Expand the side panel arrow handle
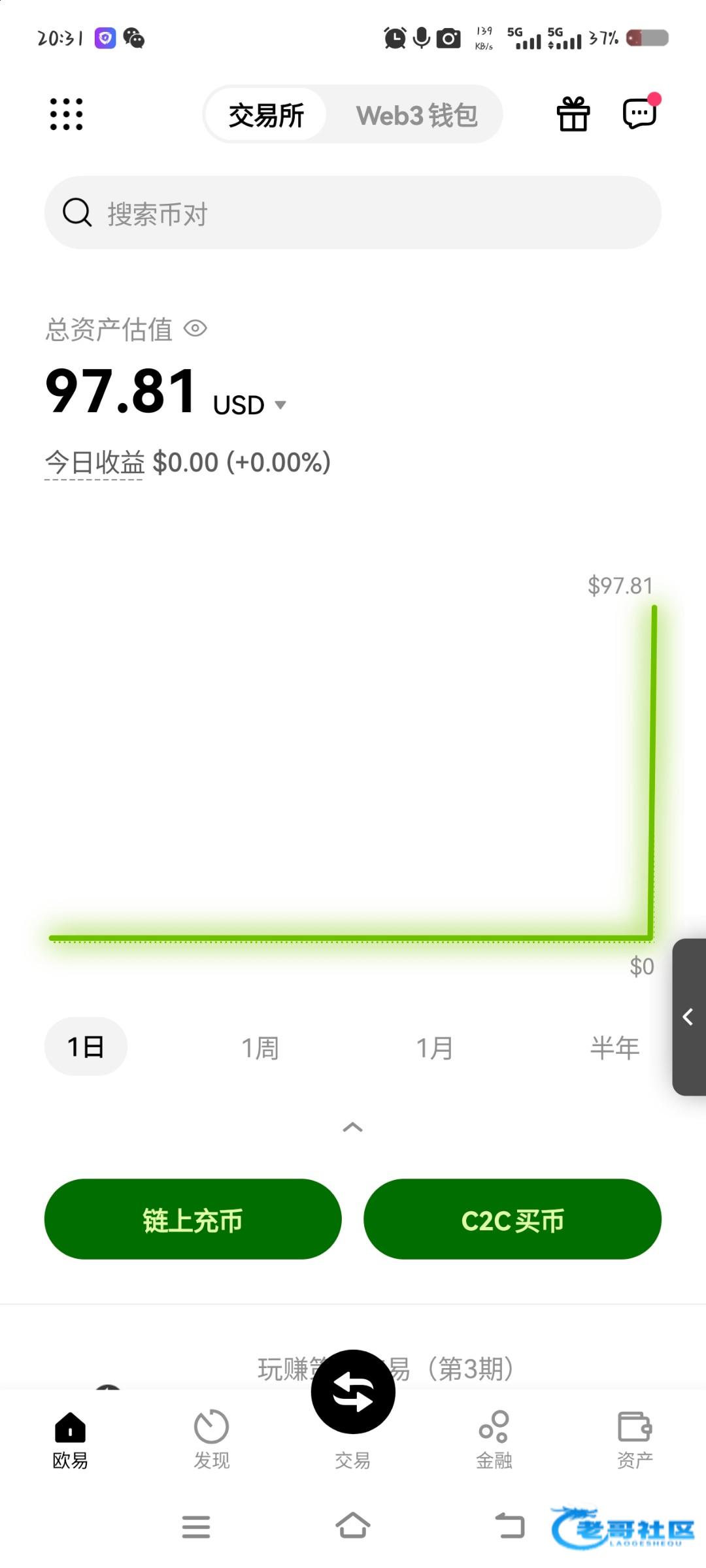The image size is (706, 1568). (x=688, y=1017)
